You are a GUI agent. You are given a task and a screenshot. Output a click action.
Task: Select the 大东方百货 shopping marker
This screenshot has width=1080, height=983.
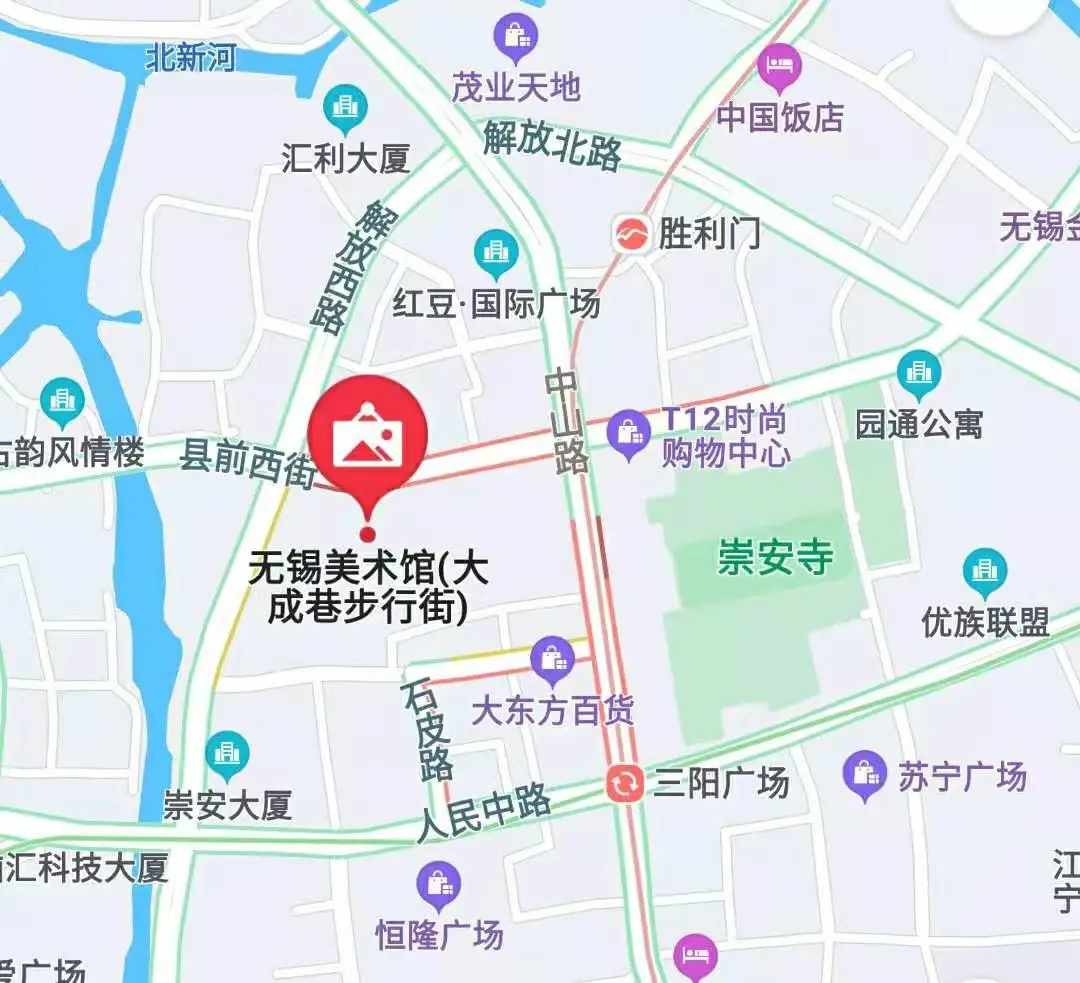click(x=552, y=657)
